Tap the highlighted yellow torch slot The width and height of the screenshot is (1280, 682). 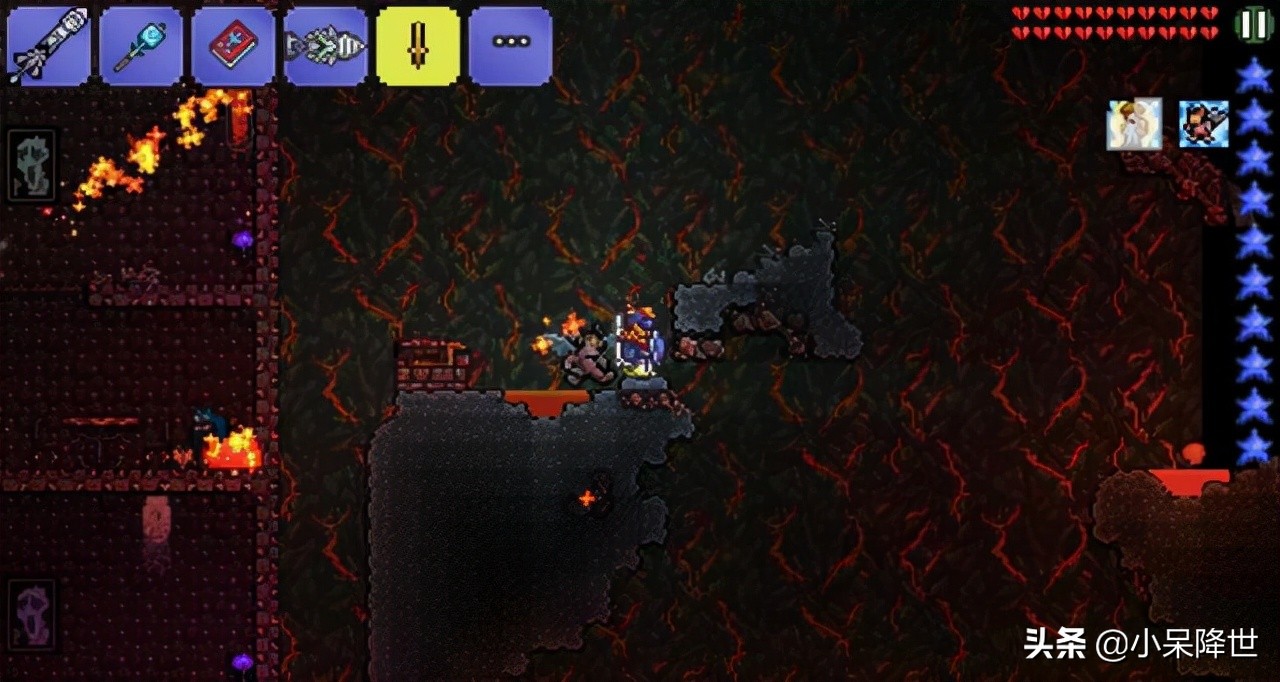(x=418, y=45)
